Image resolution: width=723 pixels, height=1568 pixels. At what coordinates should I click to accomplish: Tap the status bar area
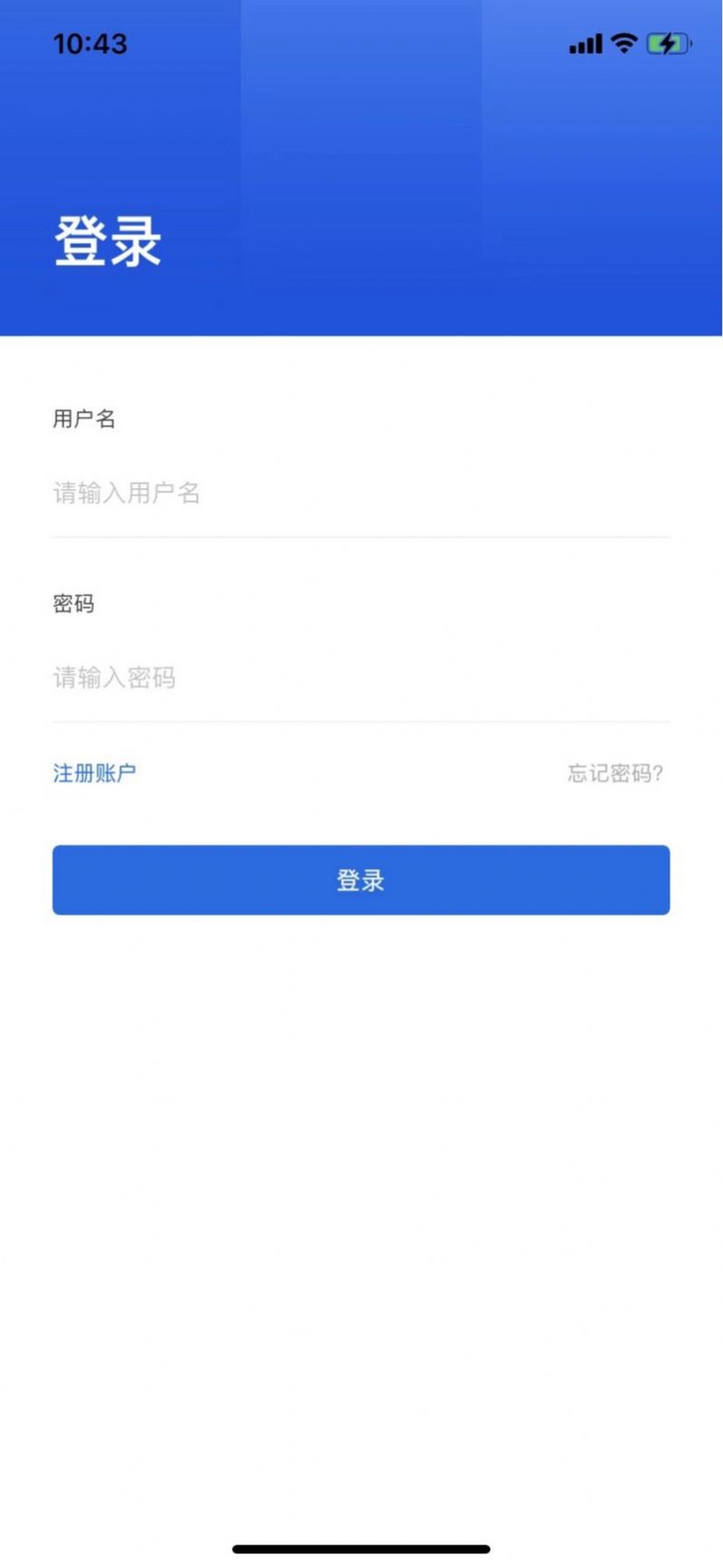click(x=361, y=43)
